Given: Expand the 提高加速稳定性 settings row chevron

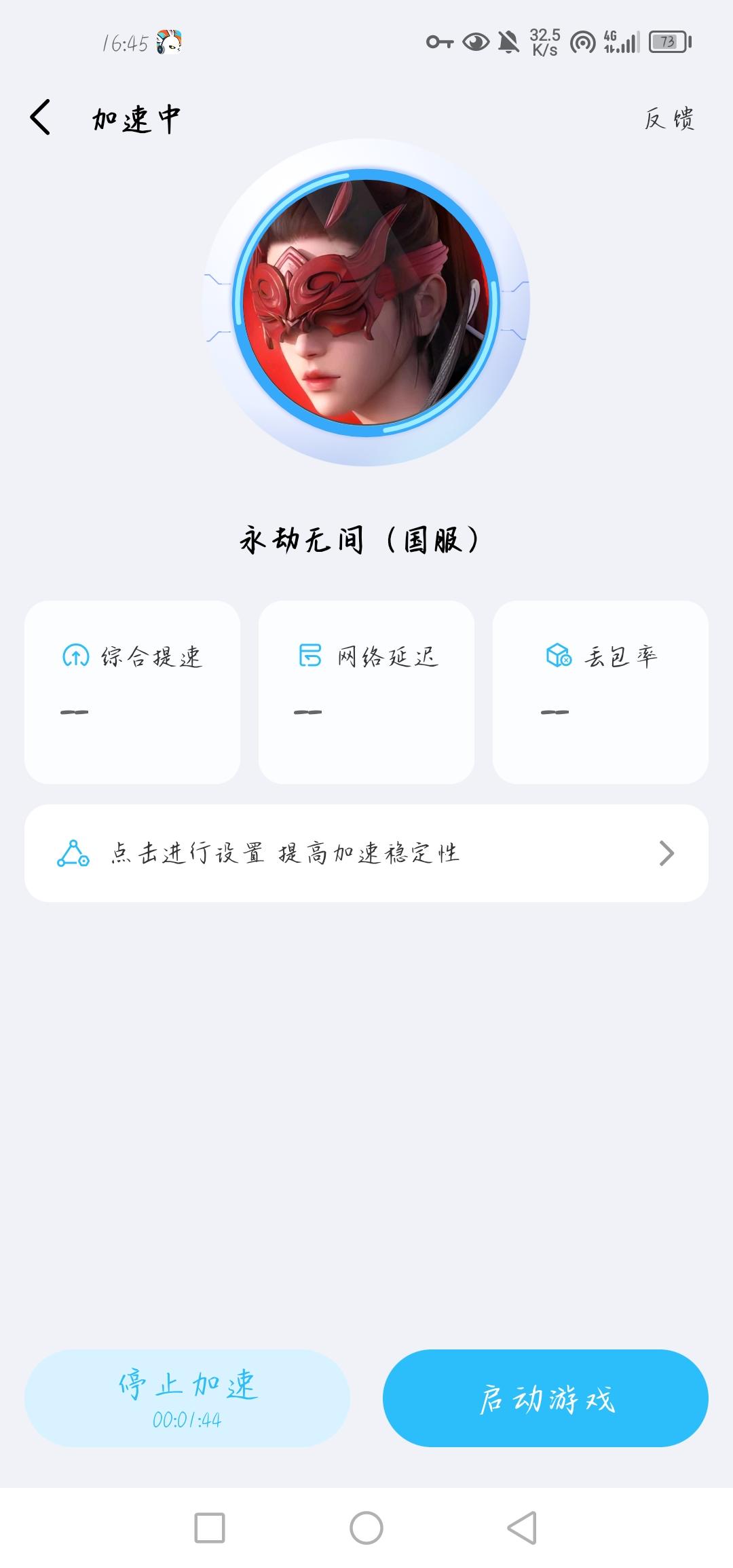Looking at the screenshot, I should (x=666, y=854).
